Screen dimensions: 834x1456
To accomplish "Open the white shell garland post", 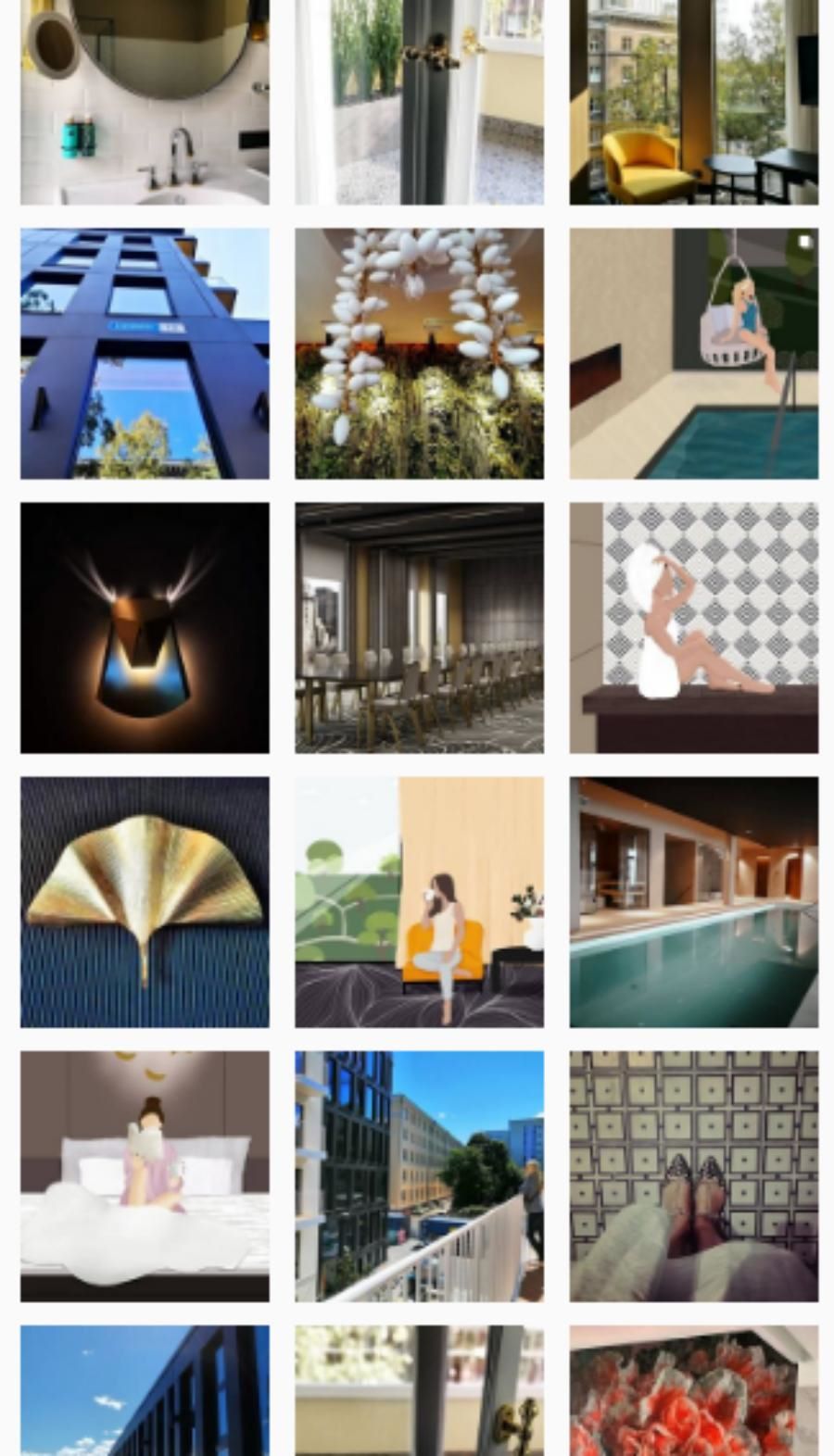I will [419, 354].
